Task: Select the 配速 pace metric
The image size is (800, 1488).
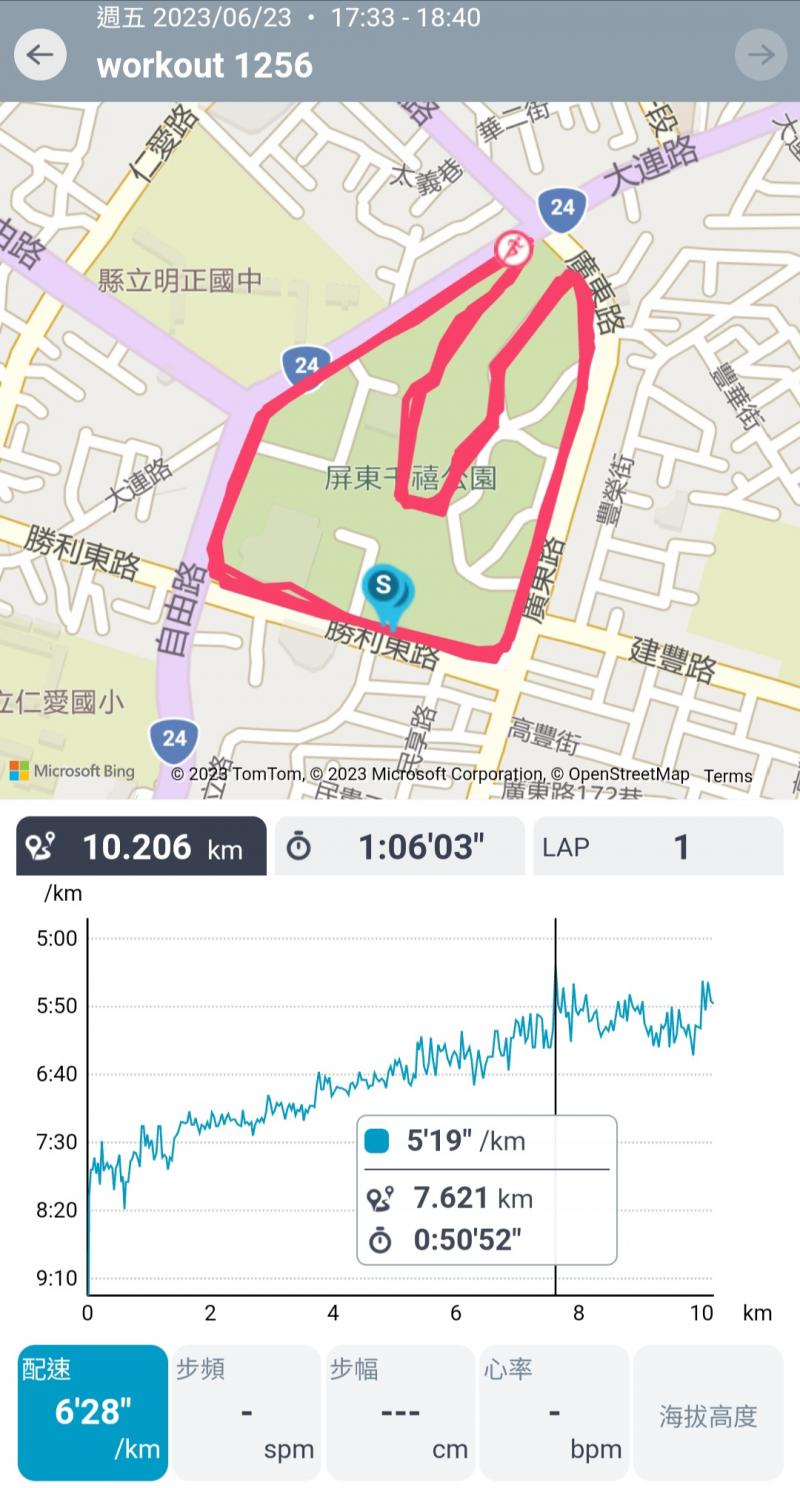Action: click(x=93, y=1412)
